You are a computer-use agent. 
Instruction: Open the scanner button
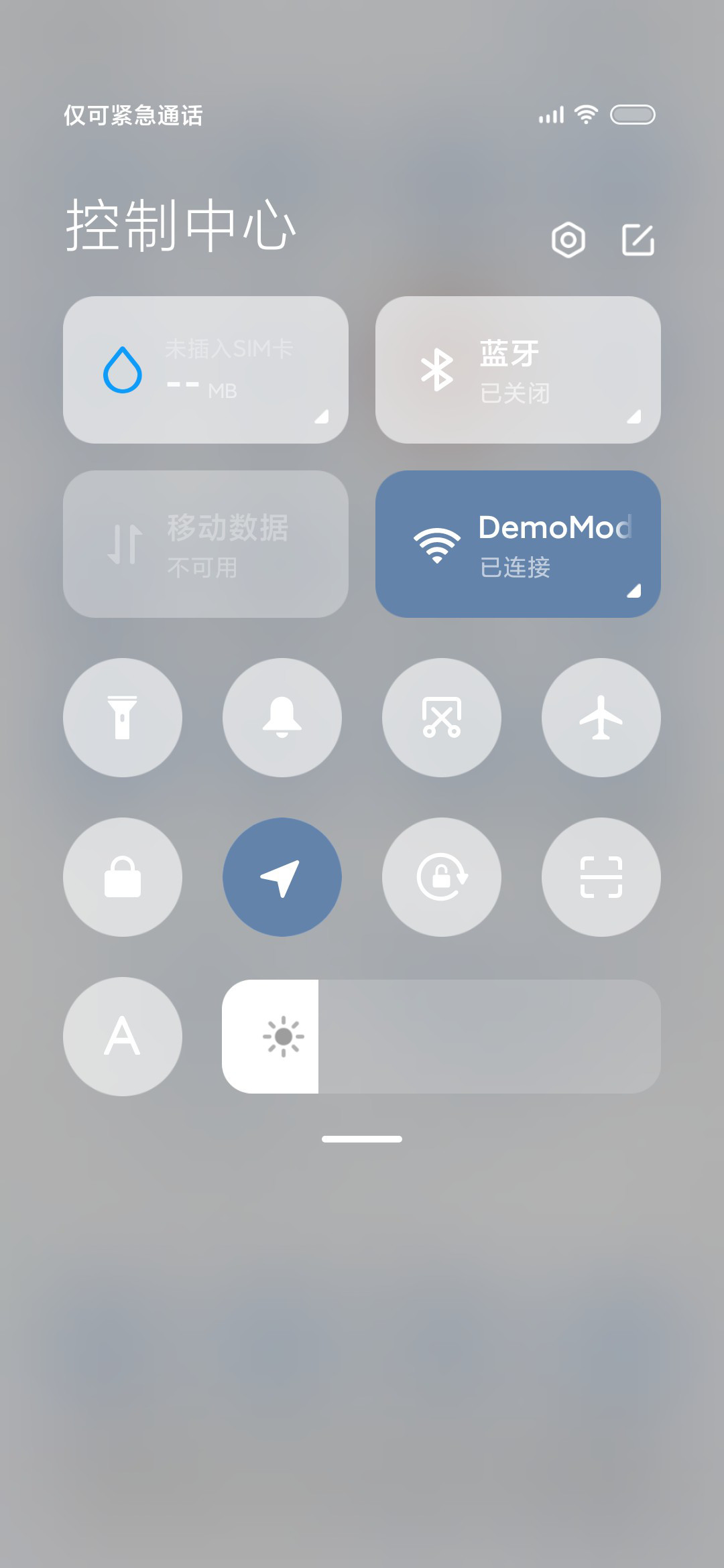(601, 877)
